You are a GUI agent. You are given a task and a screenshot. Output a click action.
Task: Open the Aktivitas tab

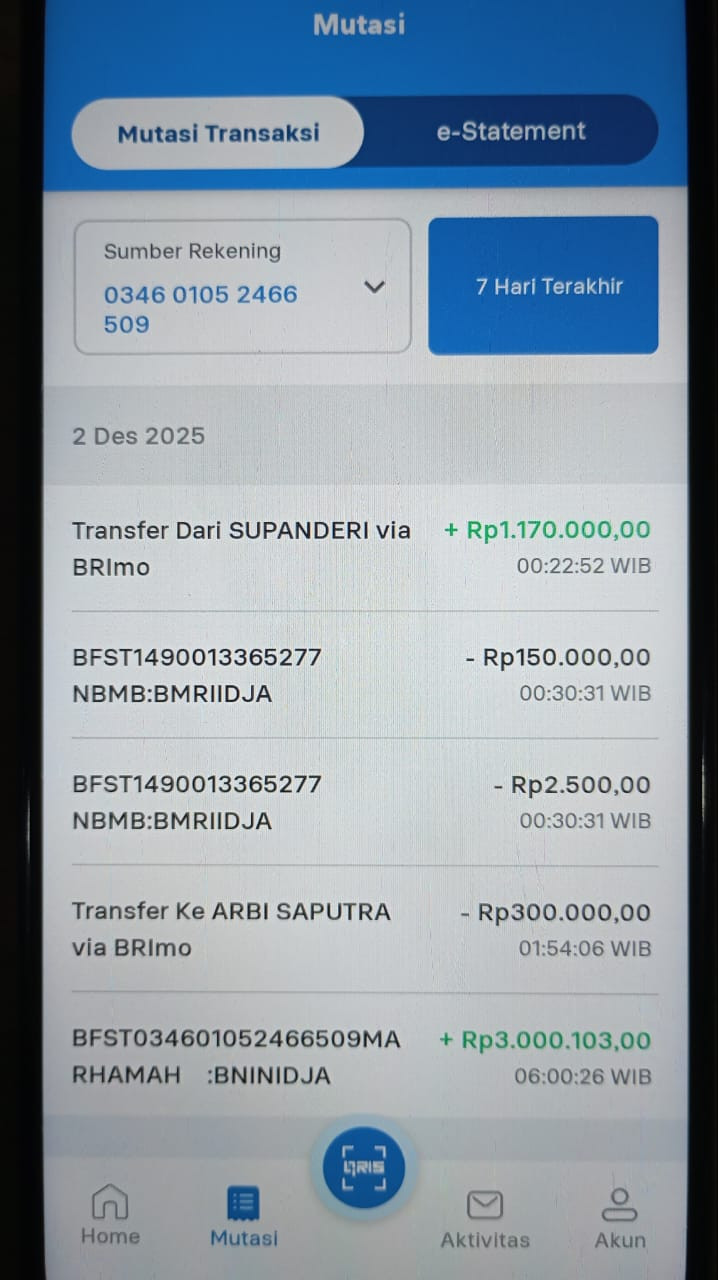point(485,1219)
